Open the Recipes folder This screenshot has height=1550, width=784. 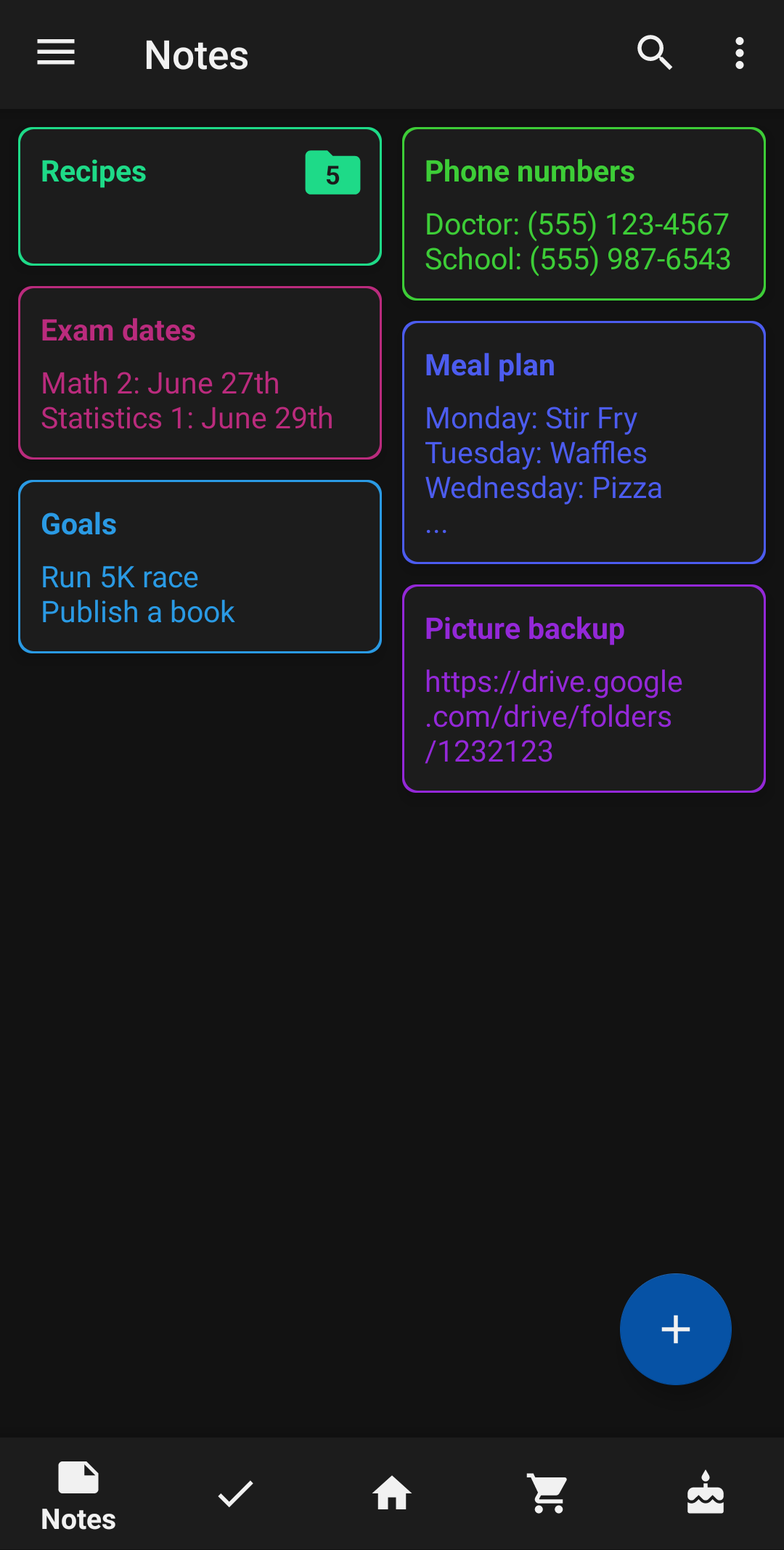[x=200, y=196]
